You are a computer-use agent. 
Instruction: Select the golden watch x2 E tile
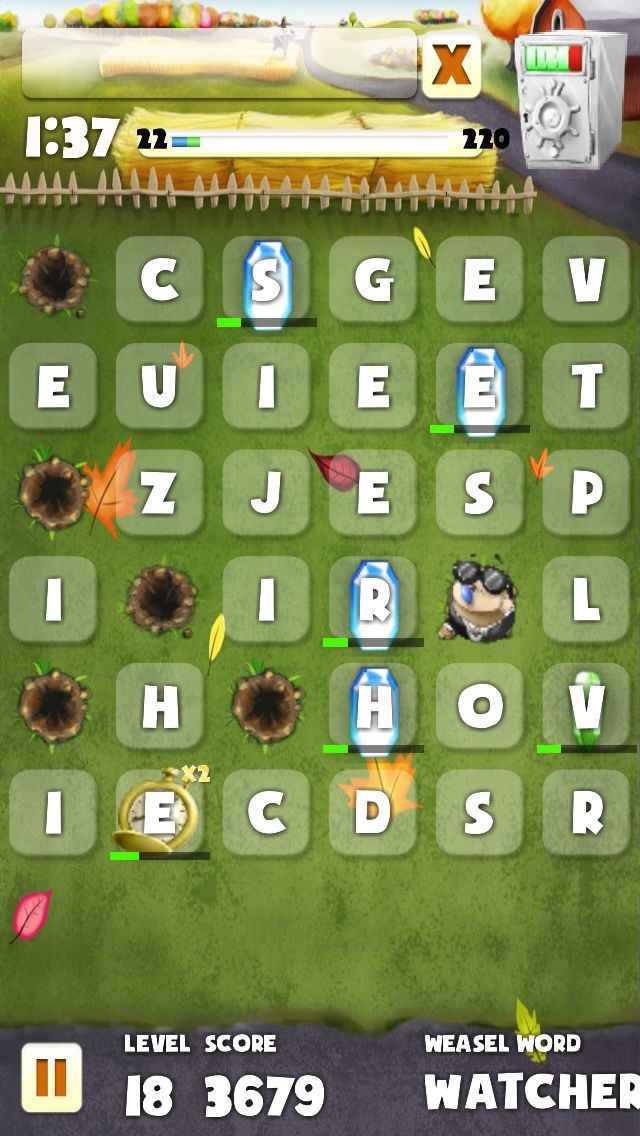click(159, 813)
